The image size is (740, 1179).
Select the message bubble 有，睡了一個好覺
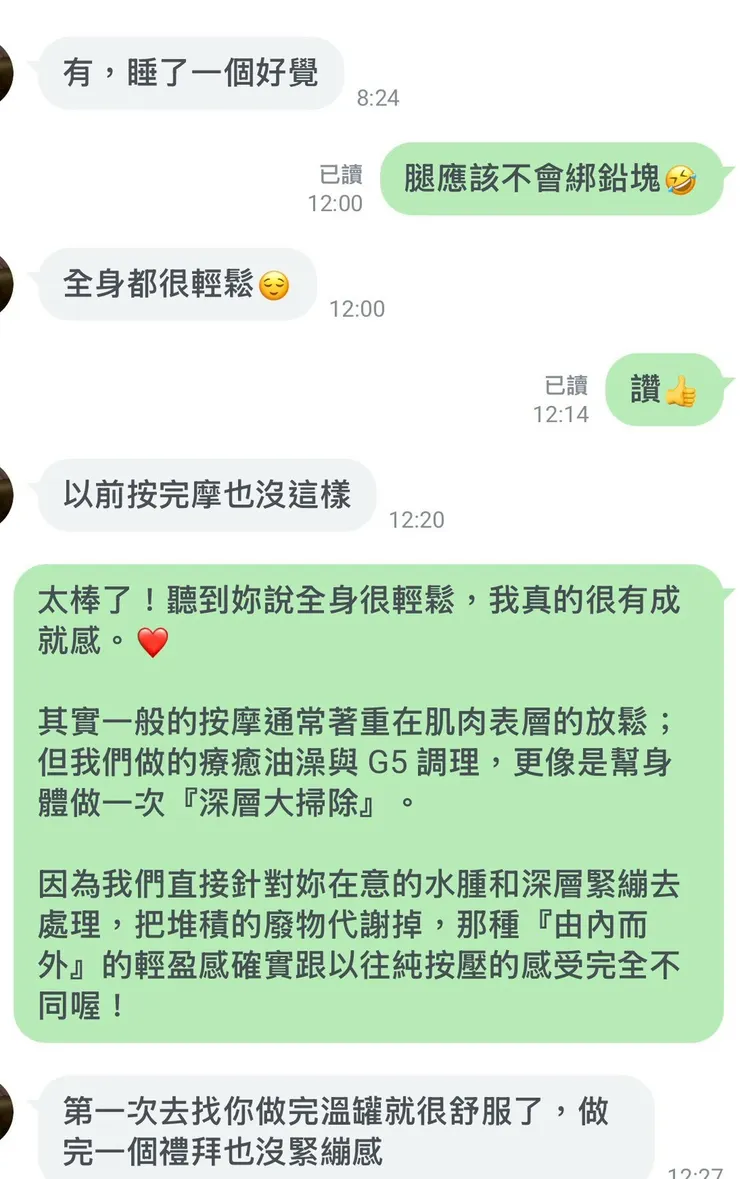coord(190,72)
